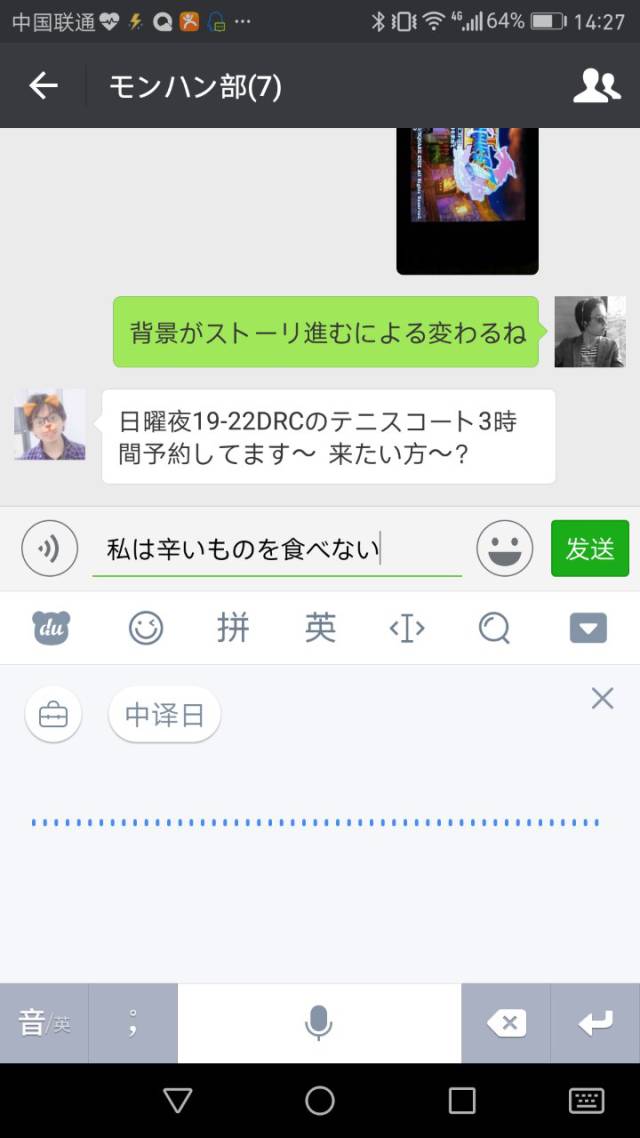Open keyboard emoticons panel
The width and height of the screenshot is (640, 1138).
pyautogui.click(x=146, y=628)
